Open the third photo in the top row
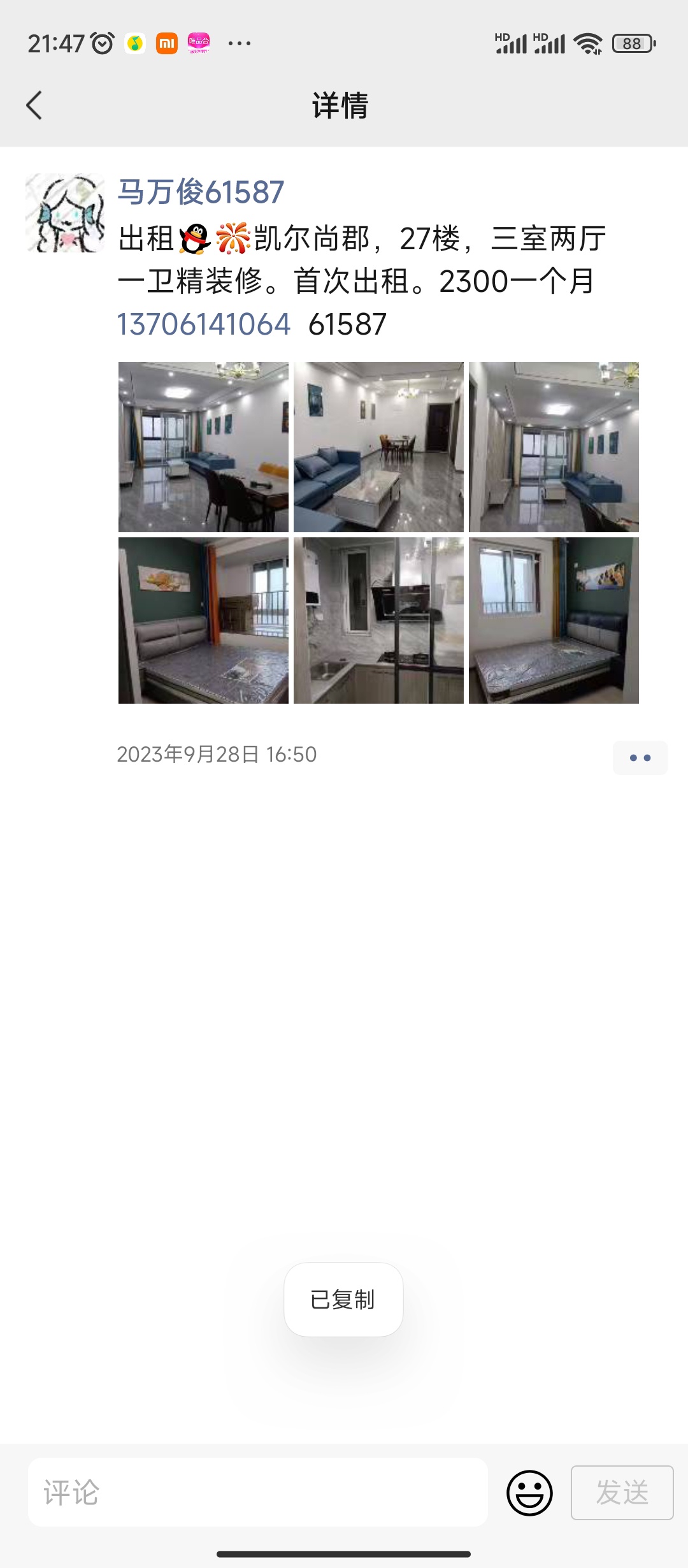The image size is (688, 1568). coord(554,447)
